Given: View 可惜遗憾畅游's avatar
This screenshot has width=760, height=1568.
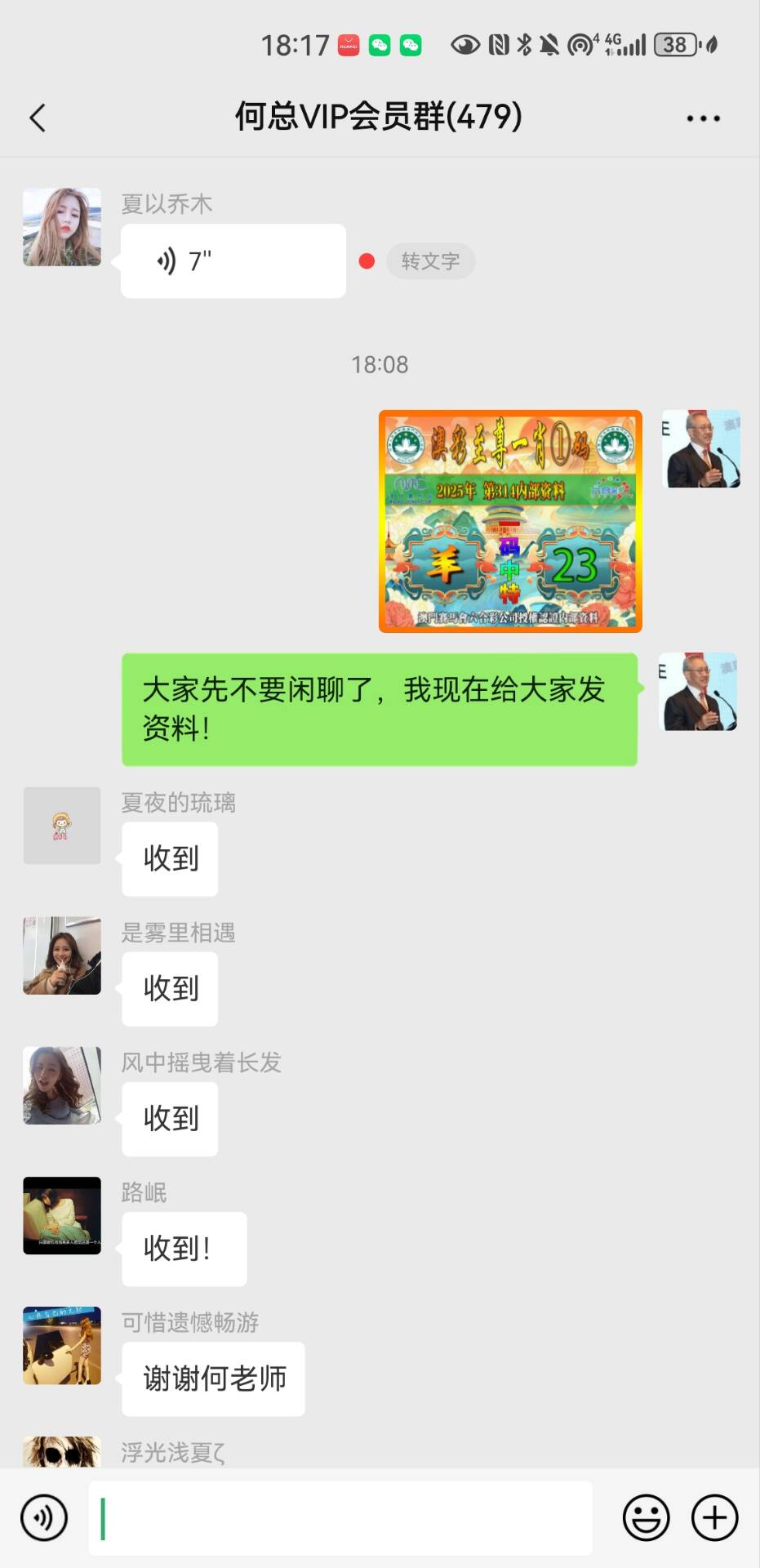Looking at the screenshot, I should [x=62, y=1345].
